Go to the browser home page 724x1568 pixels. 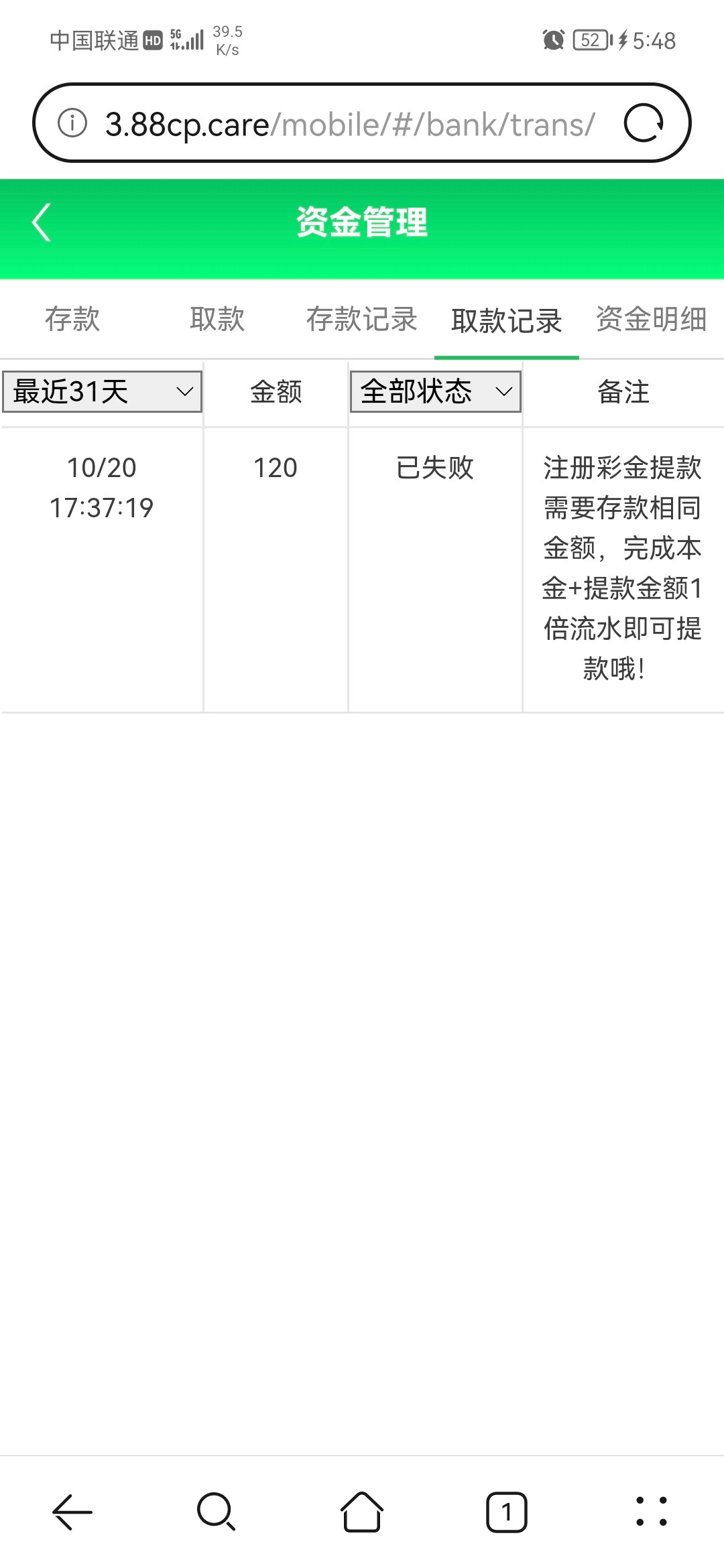point(362,1512)
